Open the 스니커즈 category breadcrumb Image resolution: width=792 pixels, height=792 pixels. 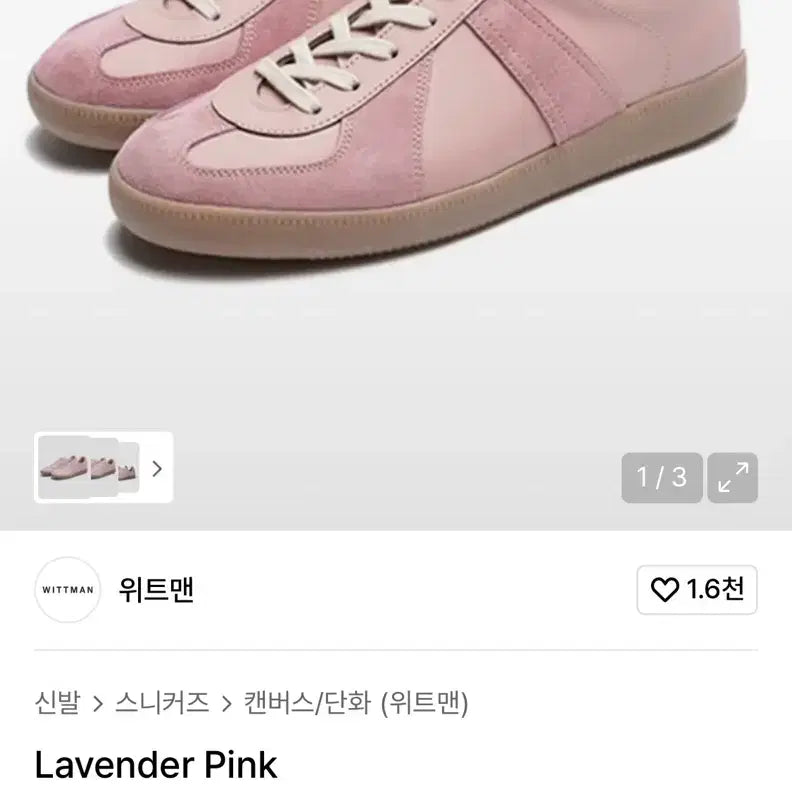(163, 704)
